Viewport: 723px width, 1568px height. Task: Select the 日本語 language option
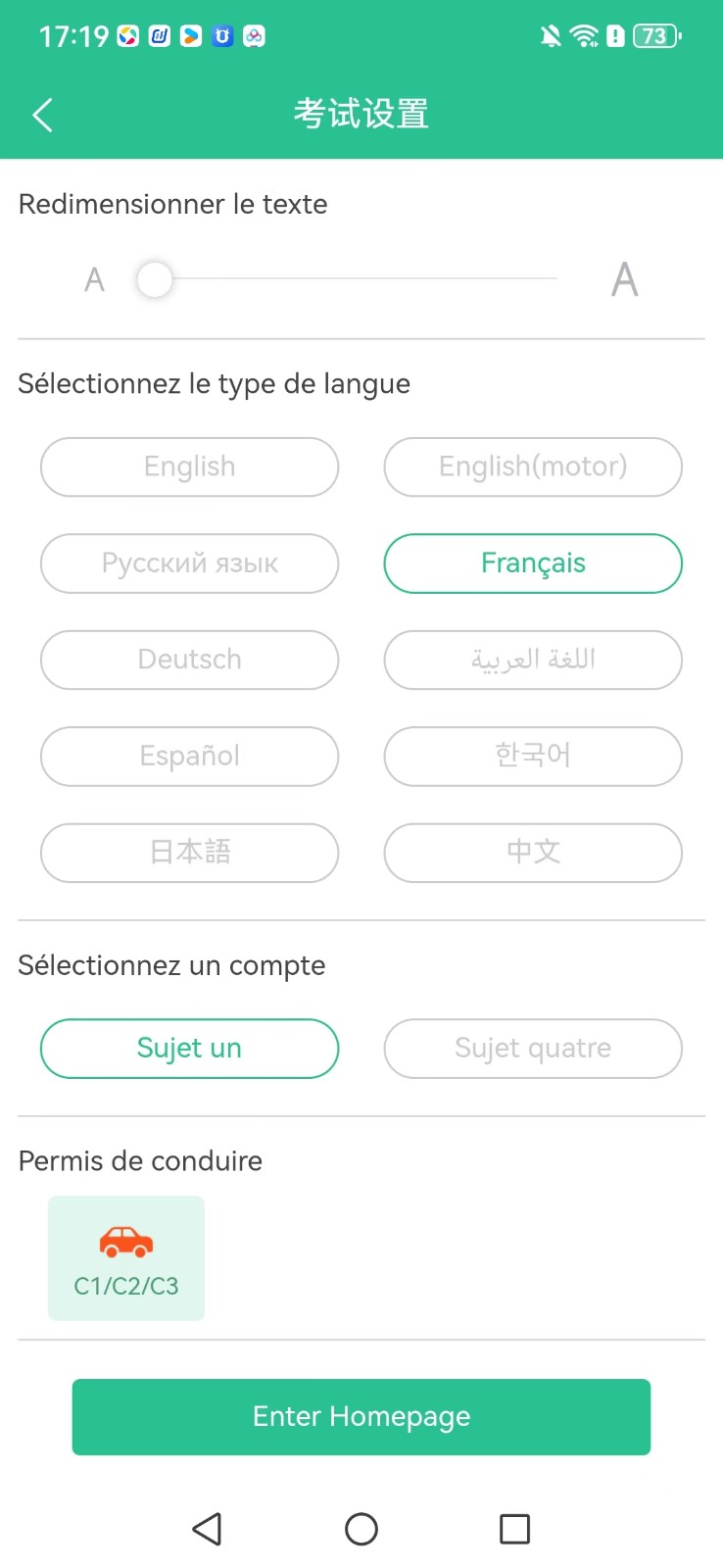[189, 853]
